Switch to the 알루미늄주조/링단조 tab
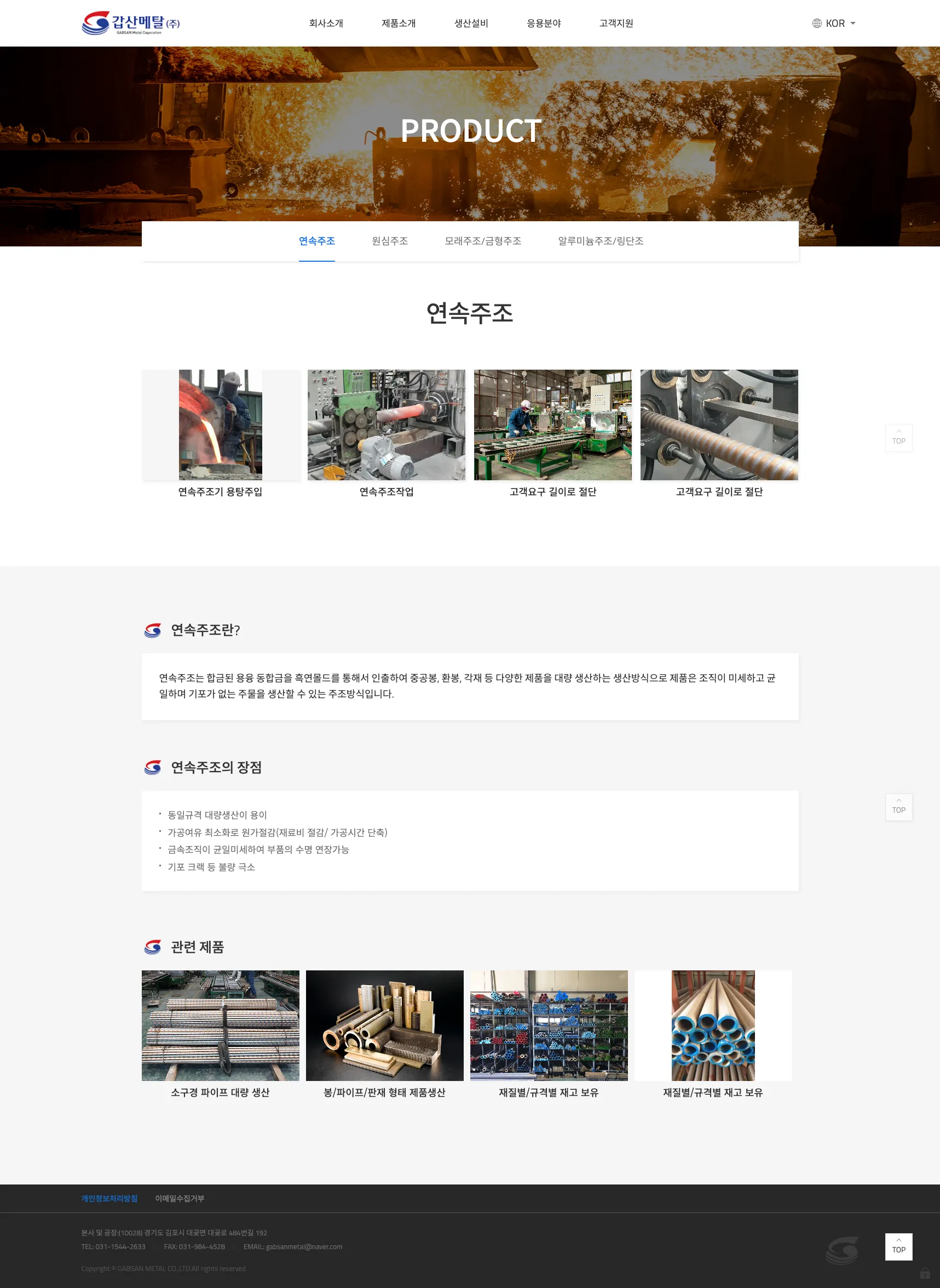This screenshot has width=940, height=1288. [x=601, y=241]
